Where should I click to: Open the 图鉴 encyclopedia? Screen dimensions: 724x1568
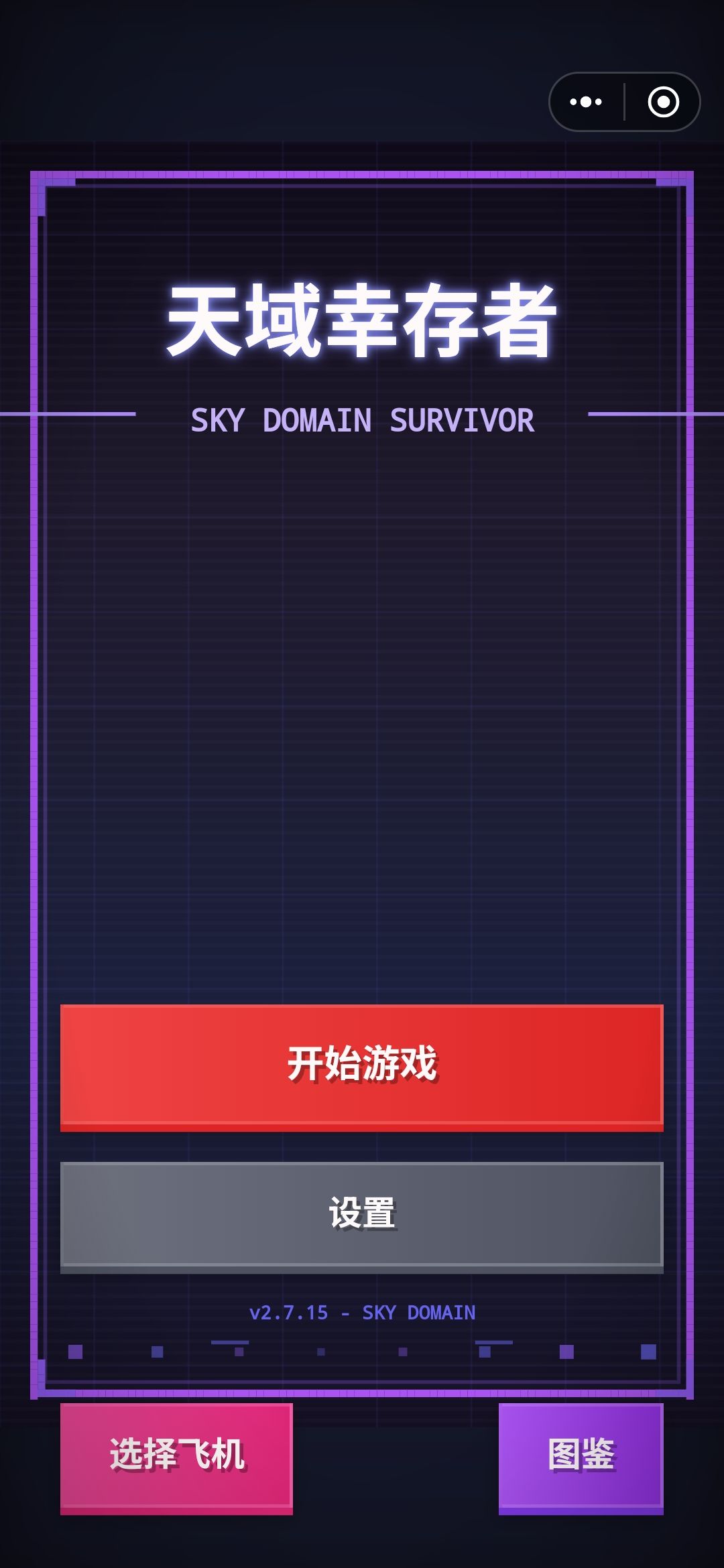[581, 1458]
